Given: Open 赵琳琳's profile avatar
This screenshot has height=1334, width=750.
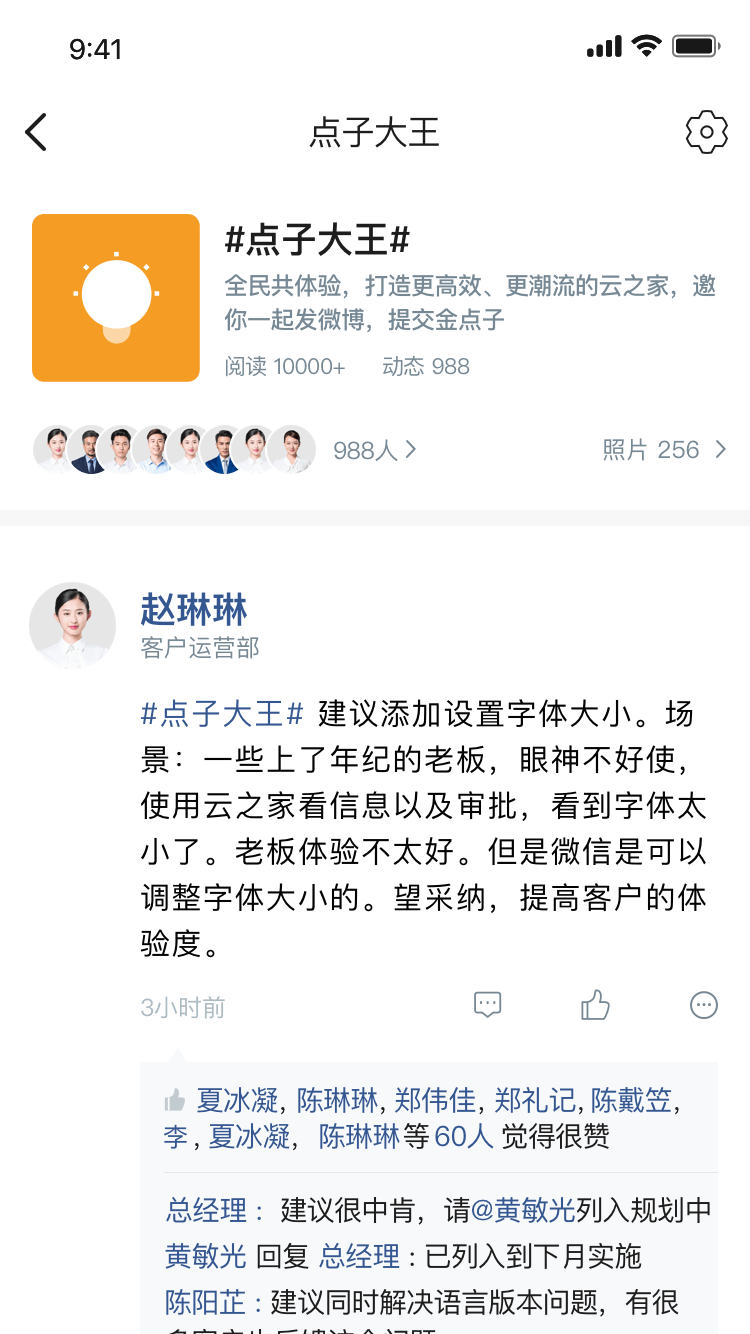Looking at the screenshot, I should click(x=73, y=626).
